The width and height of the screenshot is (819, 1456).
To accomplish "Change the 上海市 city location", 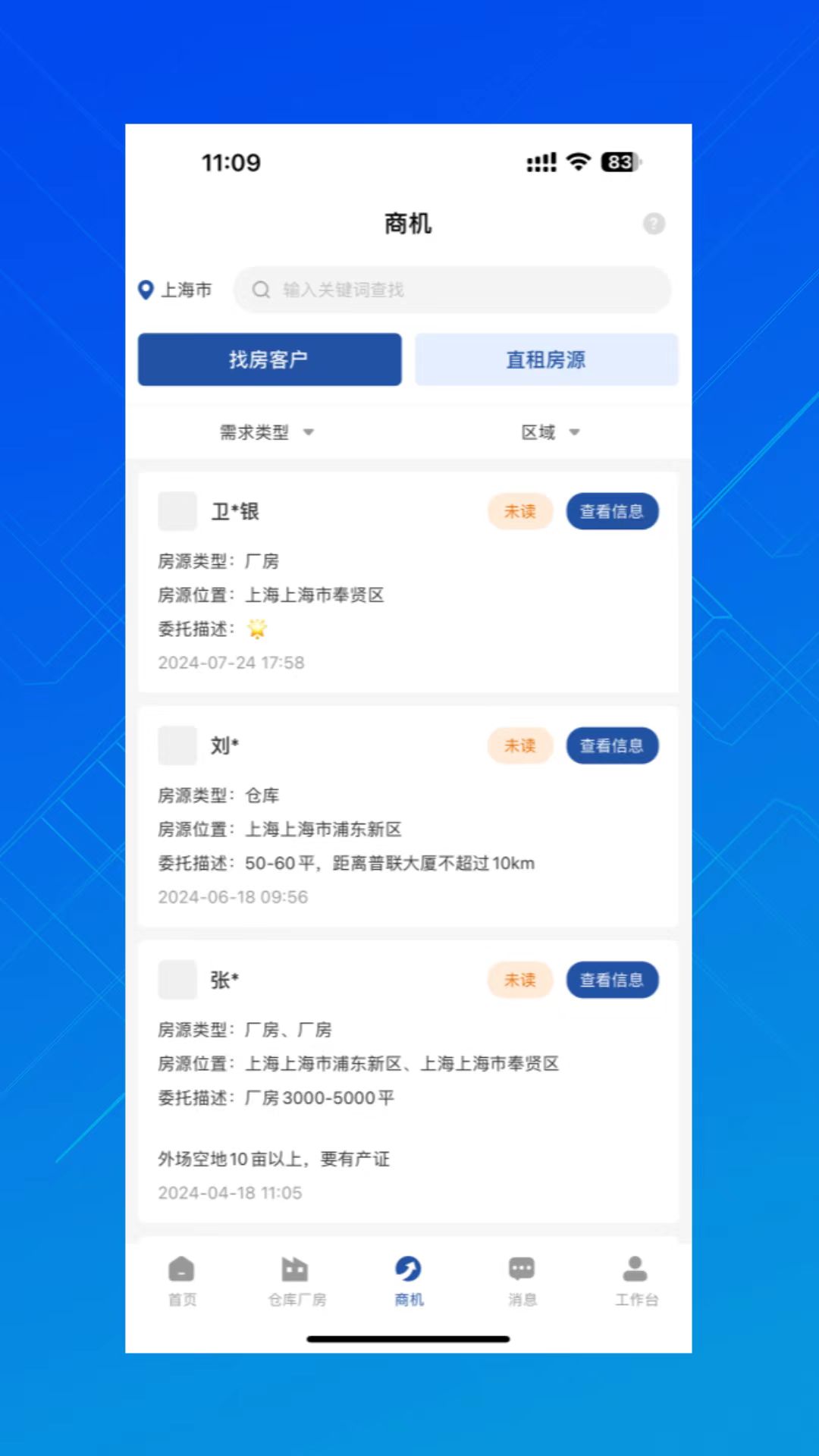I will pos(176,290).
